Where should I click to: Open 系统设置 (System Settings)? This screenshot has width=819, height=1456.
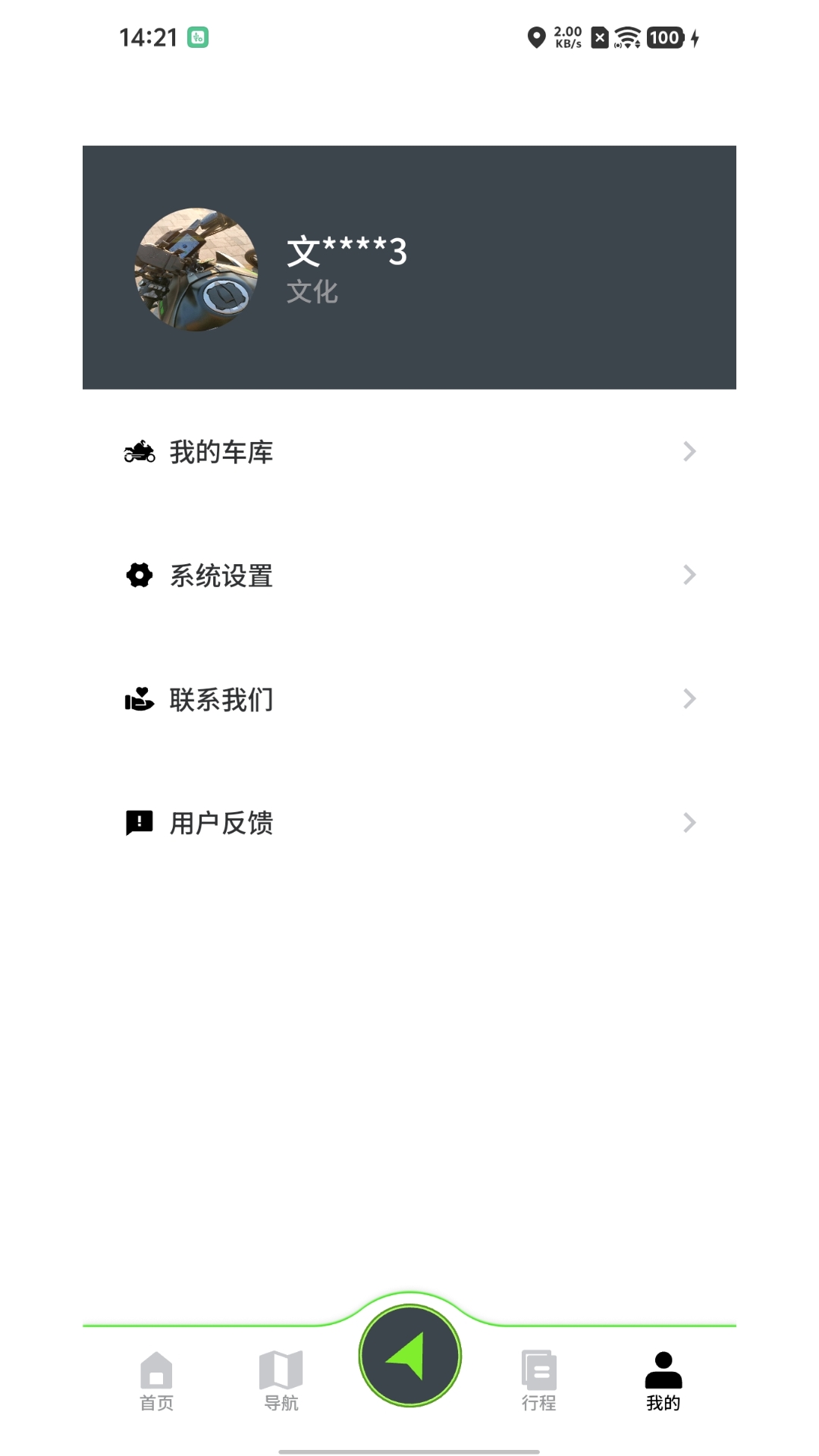(x=409, y=576)
